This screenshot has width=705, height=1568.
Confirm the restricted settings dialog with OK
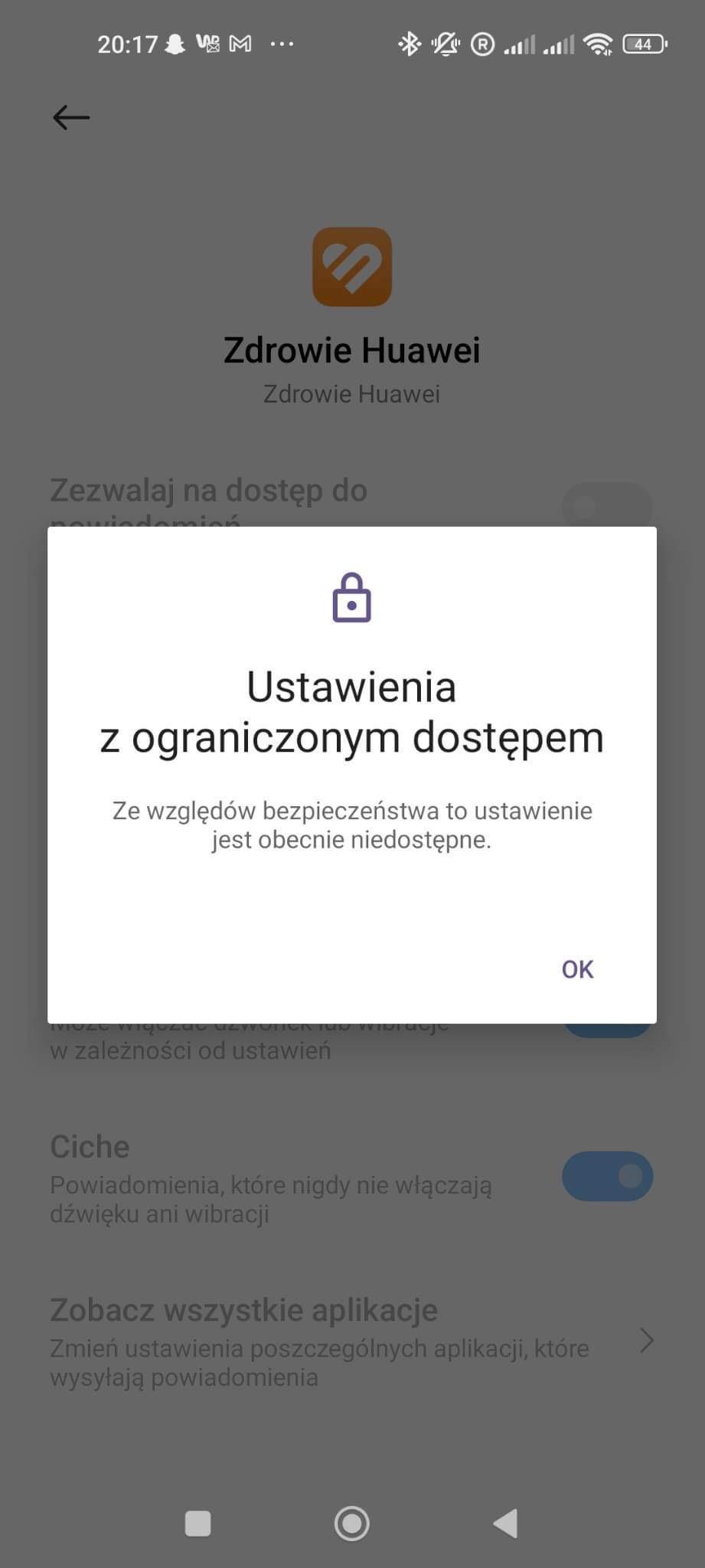[x=577, y=969]
